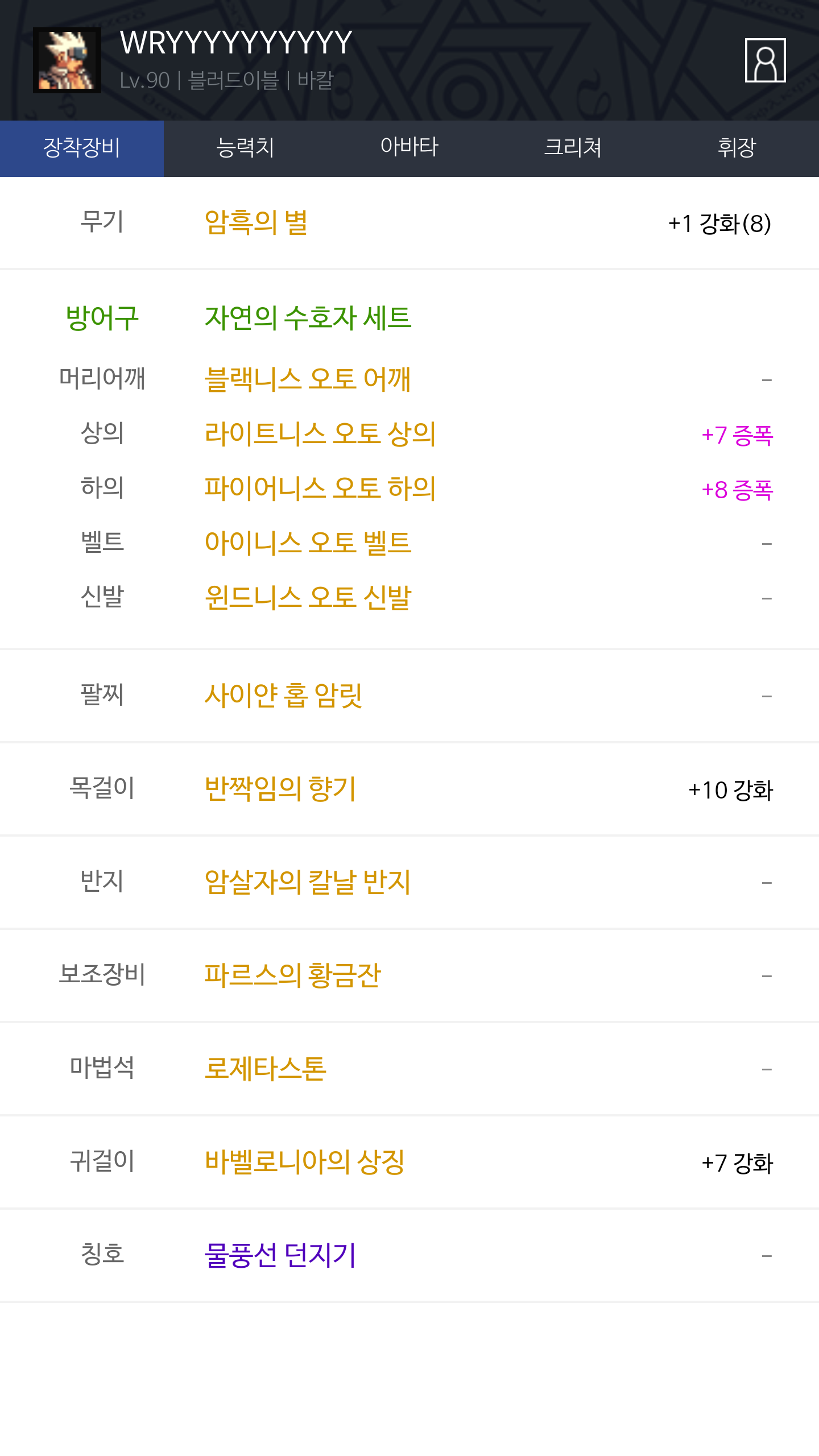This screenshot has width=819, height=1456.
Task: Open 윈드니스 오토 신발 item
Action: [308, 597]
